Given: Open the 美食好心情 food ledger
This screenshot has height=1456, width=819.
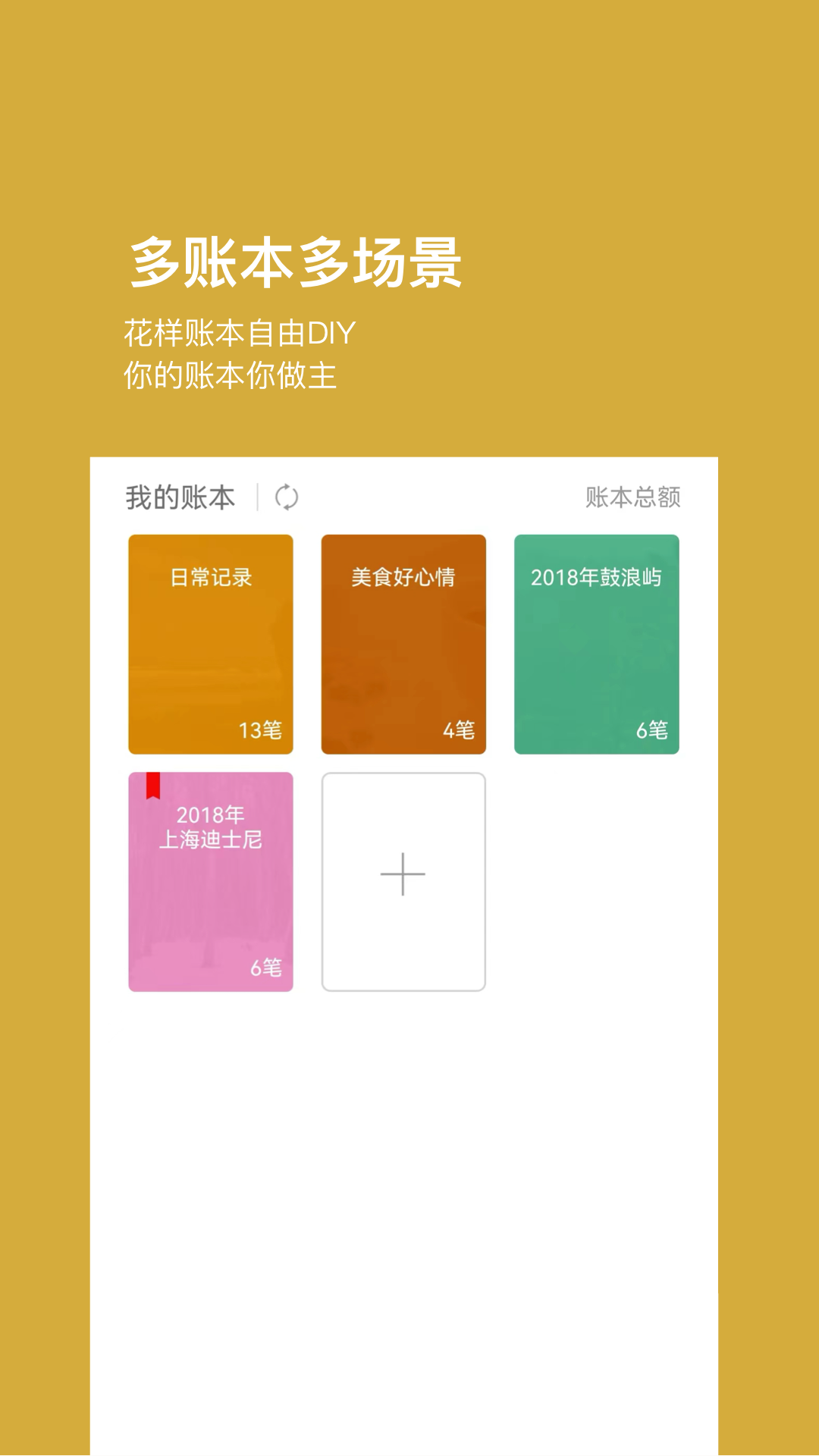Looking at the screenshot, I should 403,645.
